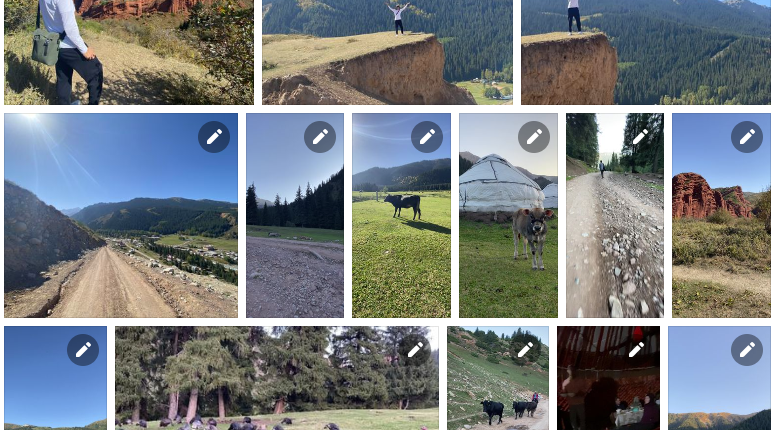The image size is (775, 430).
Task: Edit the dark pine trees photo
Action: click(x=320, y=137)
